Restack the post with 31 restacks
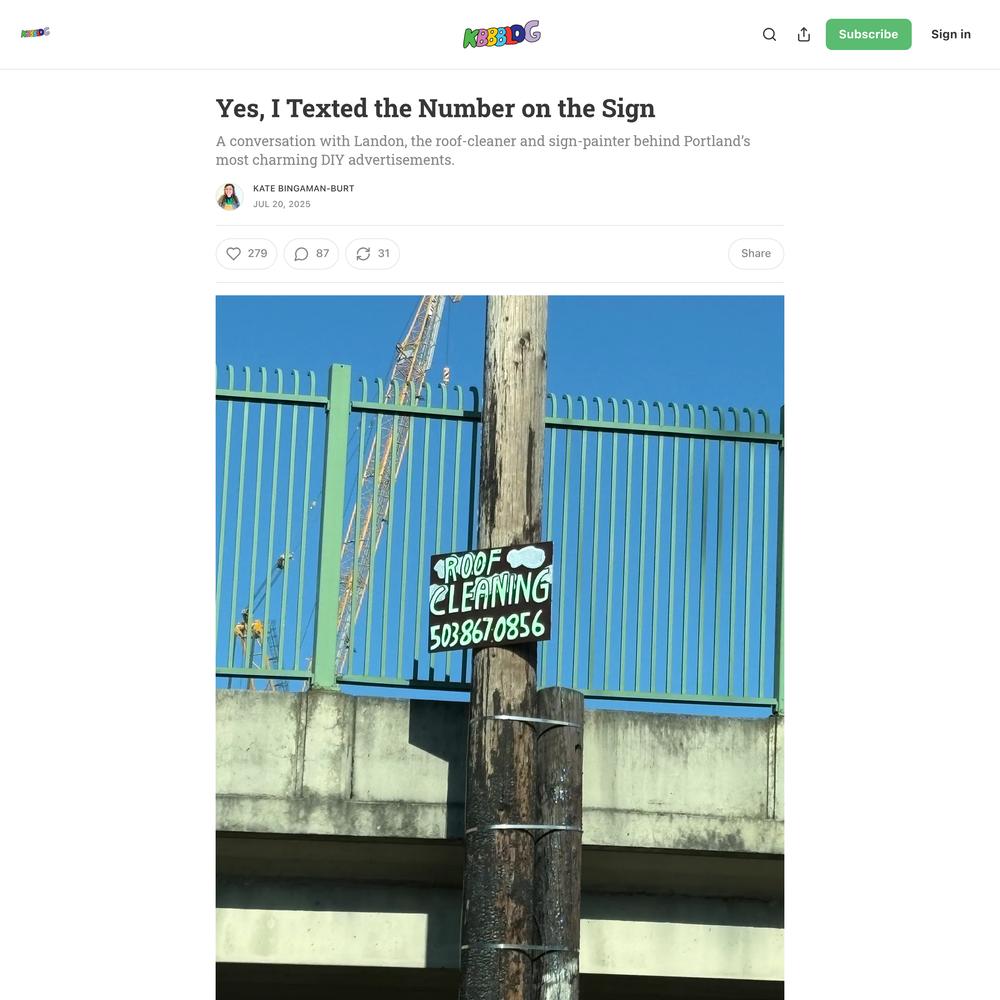Viewport: 1000px width, 1000px height. pos(372,254)
